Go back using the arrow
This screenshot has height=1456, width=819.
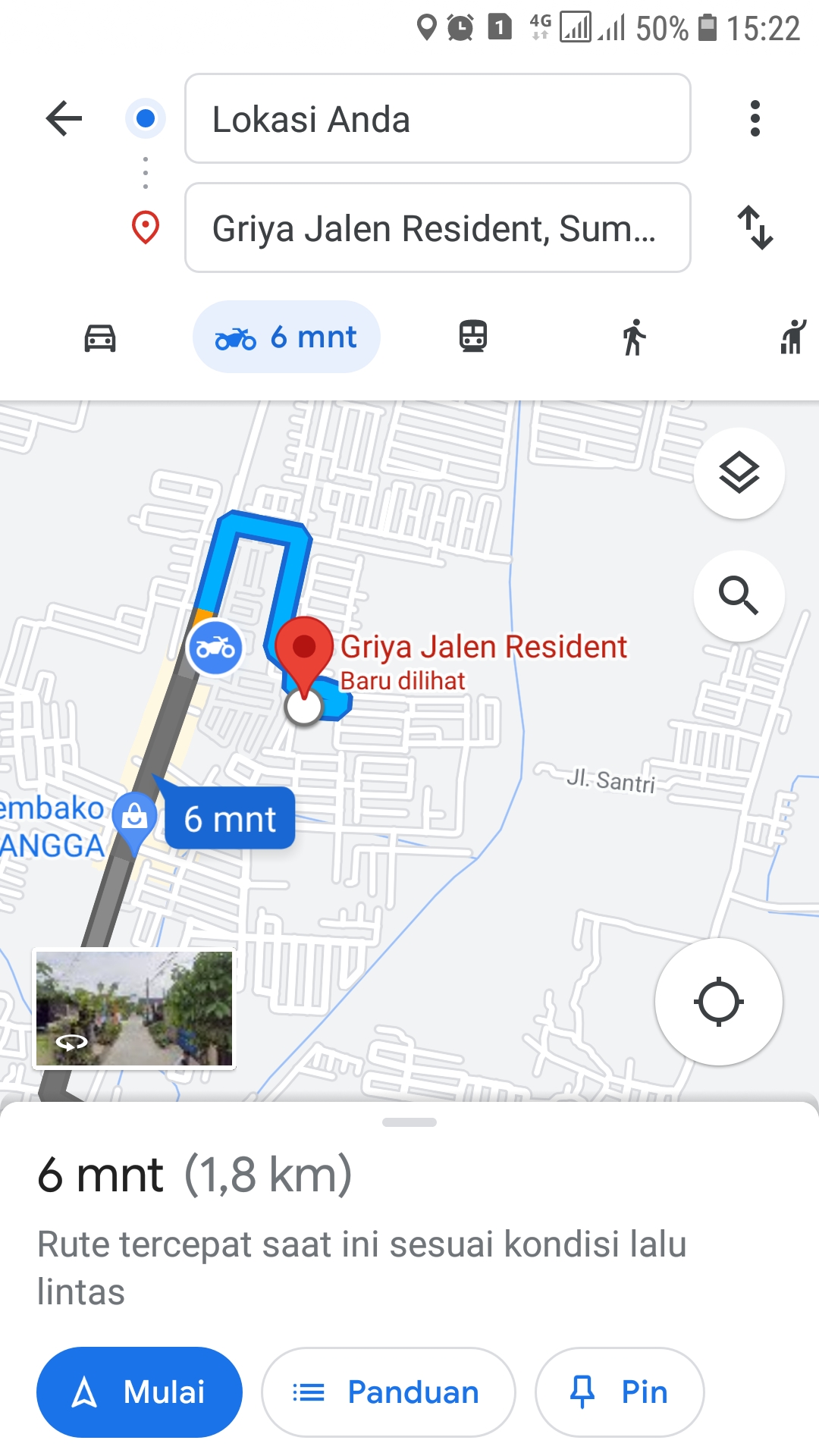[x=64, y=118]
